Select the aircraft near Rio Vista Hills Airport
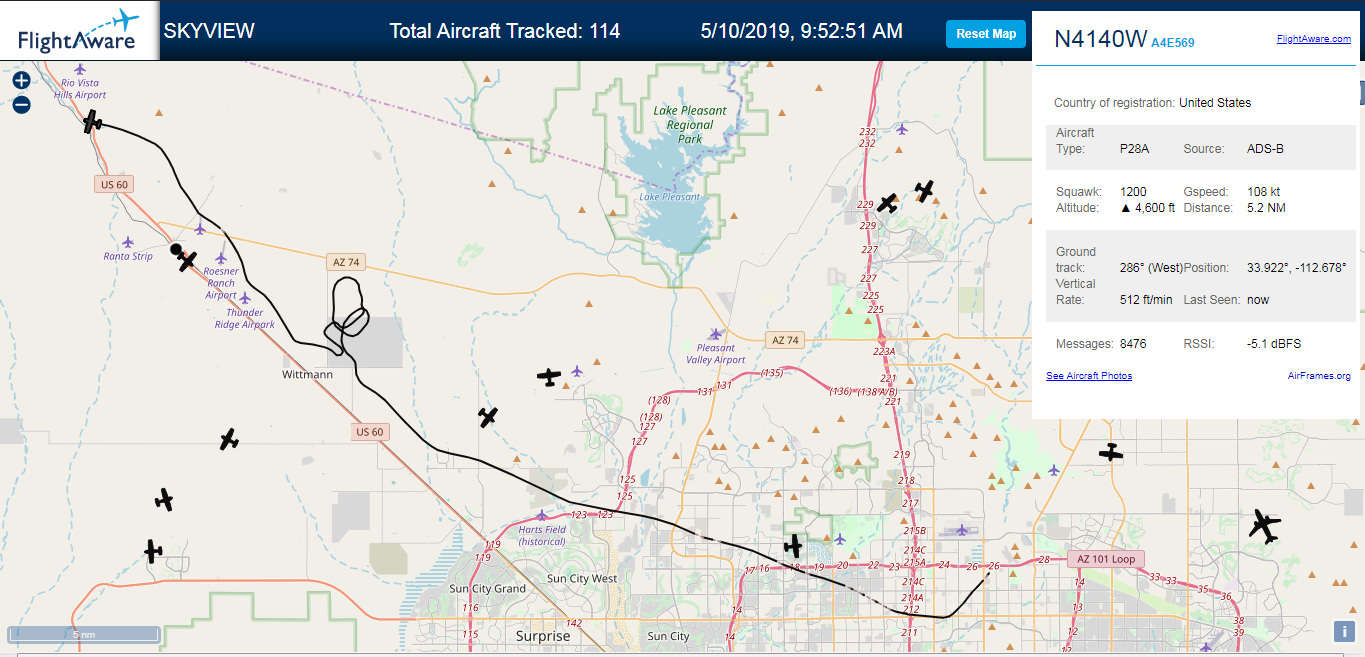Screen dimensions: 1365x657 point(92,122)
